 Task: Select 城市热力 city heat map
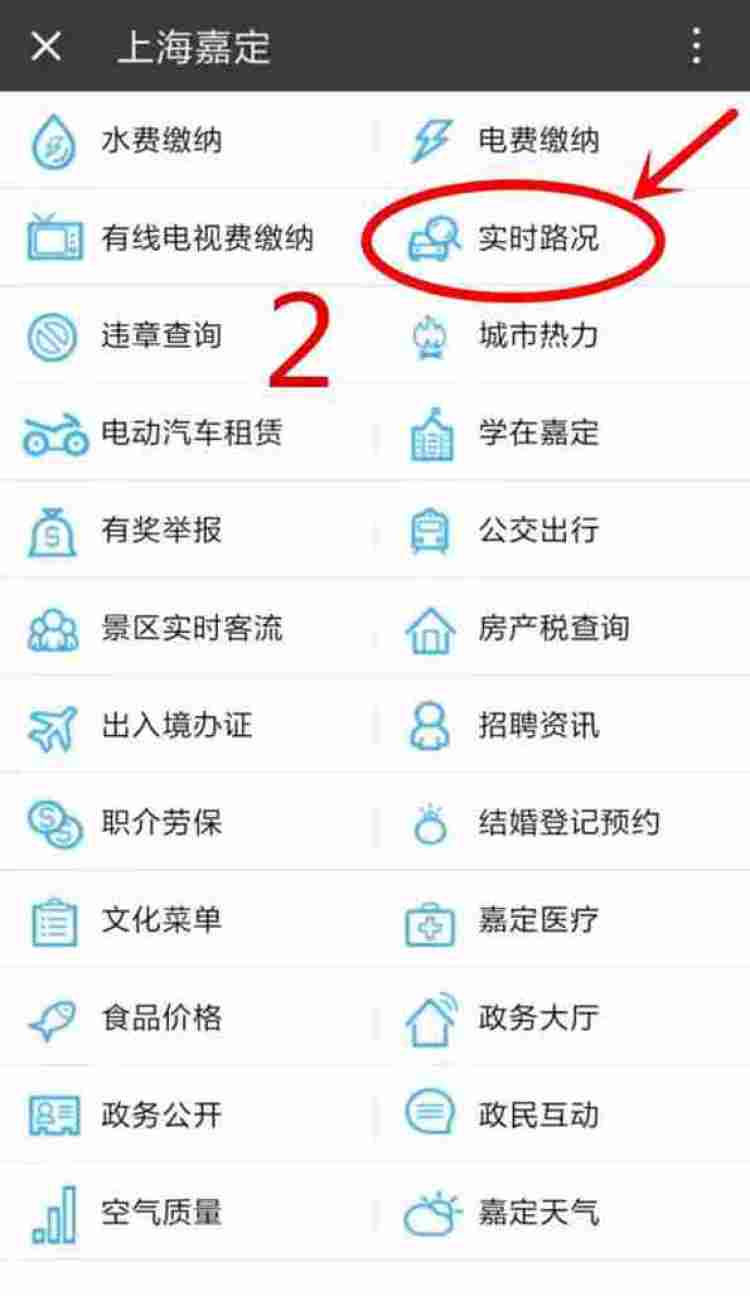(x=538, y=335)
